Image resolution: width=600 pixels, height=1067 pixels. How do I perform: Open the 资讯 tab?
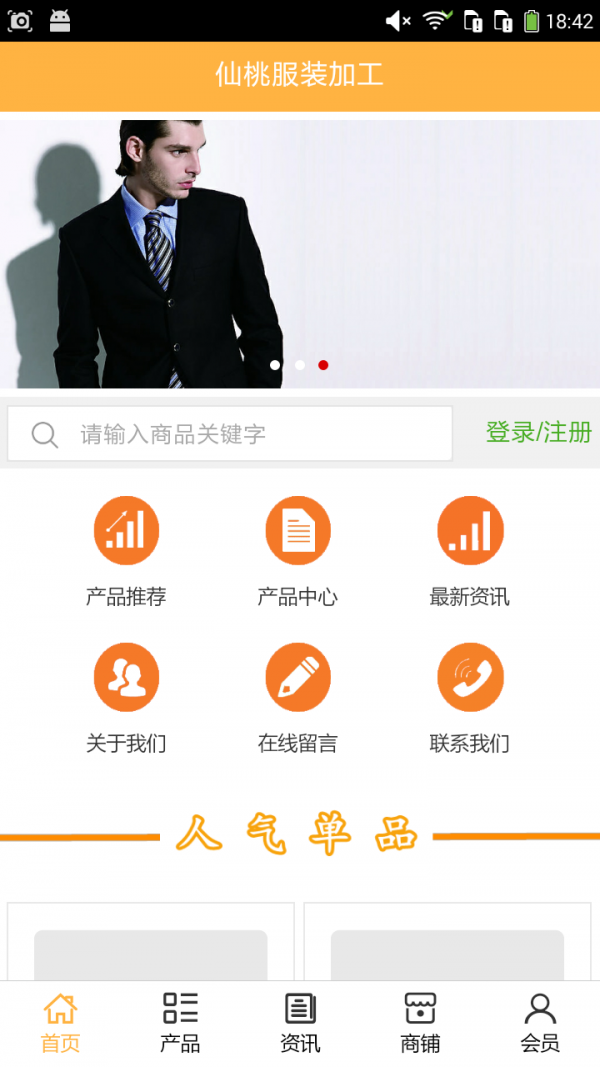point(300,1023)
